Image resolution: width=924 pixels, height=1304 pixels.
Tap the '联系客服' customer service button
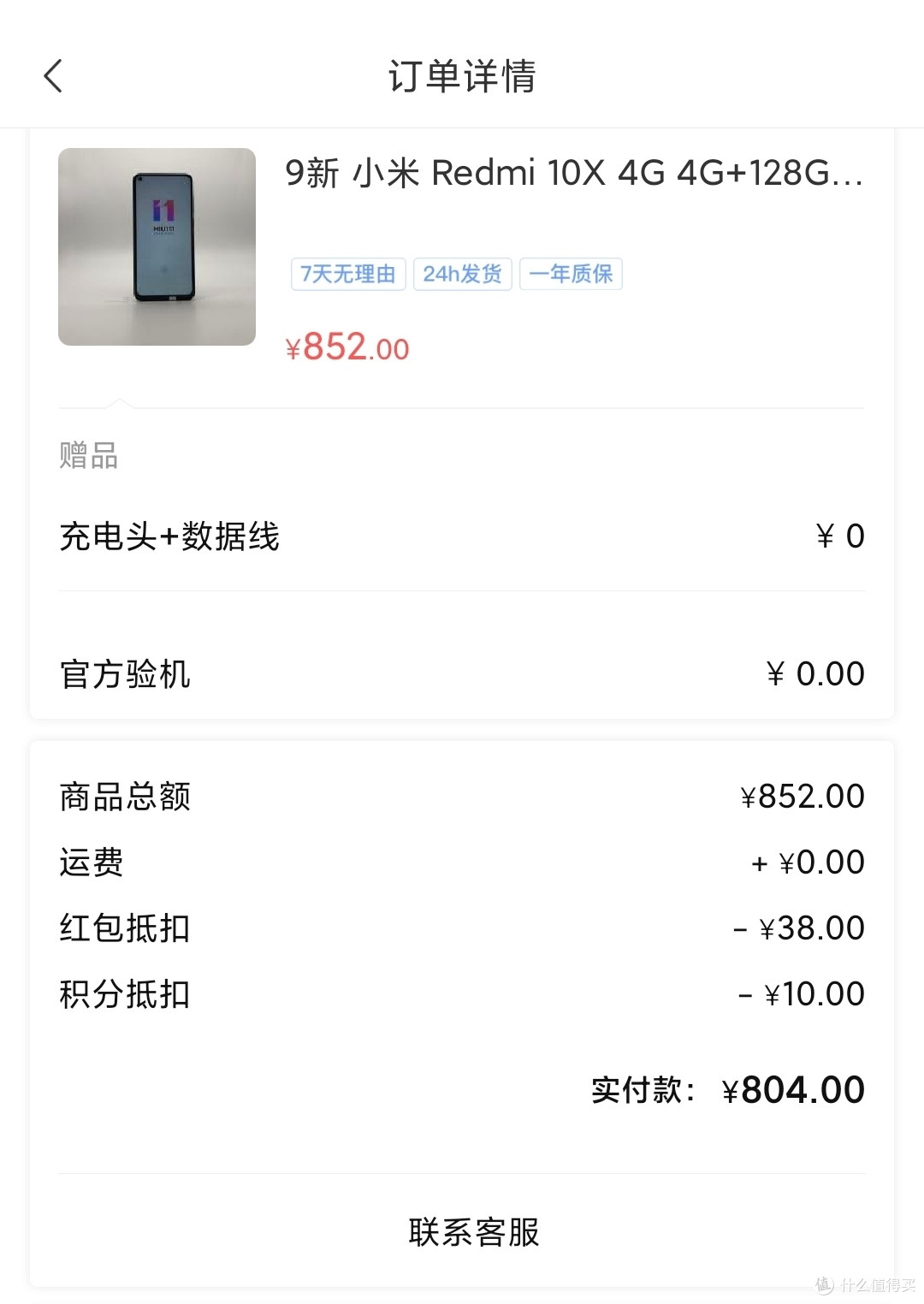click(x=475, y=1233)
